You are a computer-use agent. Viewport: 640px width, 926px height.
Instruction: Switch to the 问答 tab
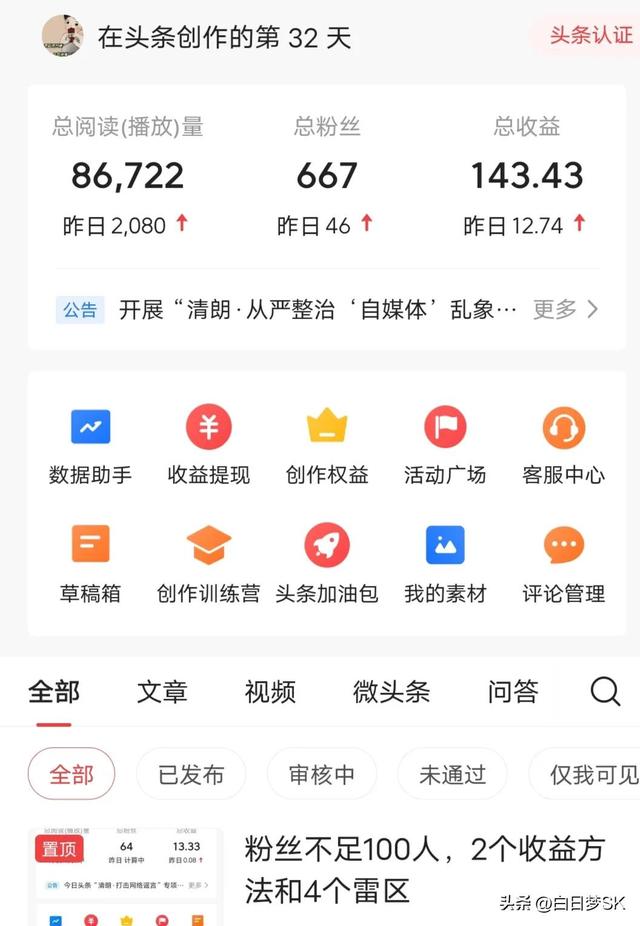pos(513,691)
